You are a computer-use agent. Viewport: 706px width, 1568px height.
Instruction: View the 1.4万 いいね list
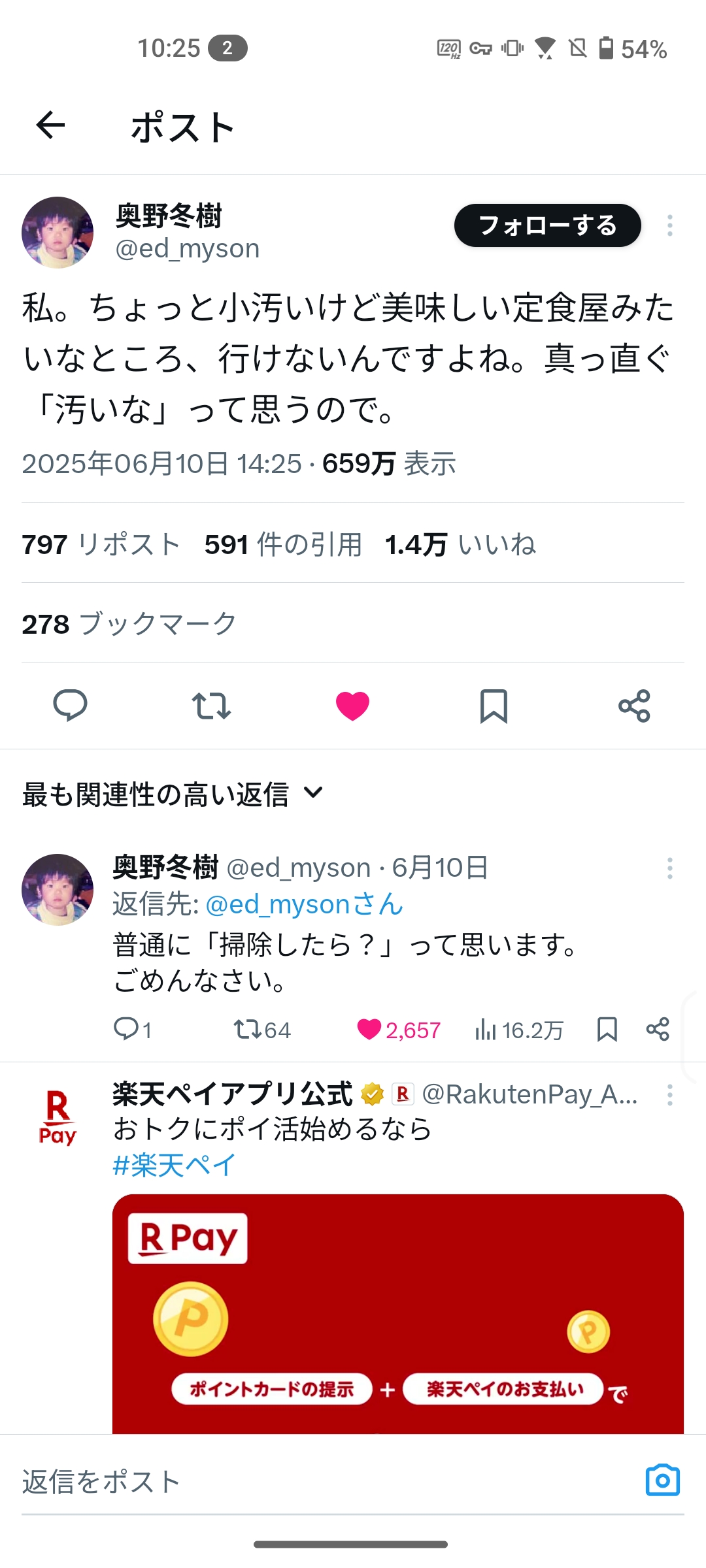pos(460,544)
